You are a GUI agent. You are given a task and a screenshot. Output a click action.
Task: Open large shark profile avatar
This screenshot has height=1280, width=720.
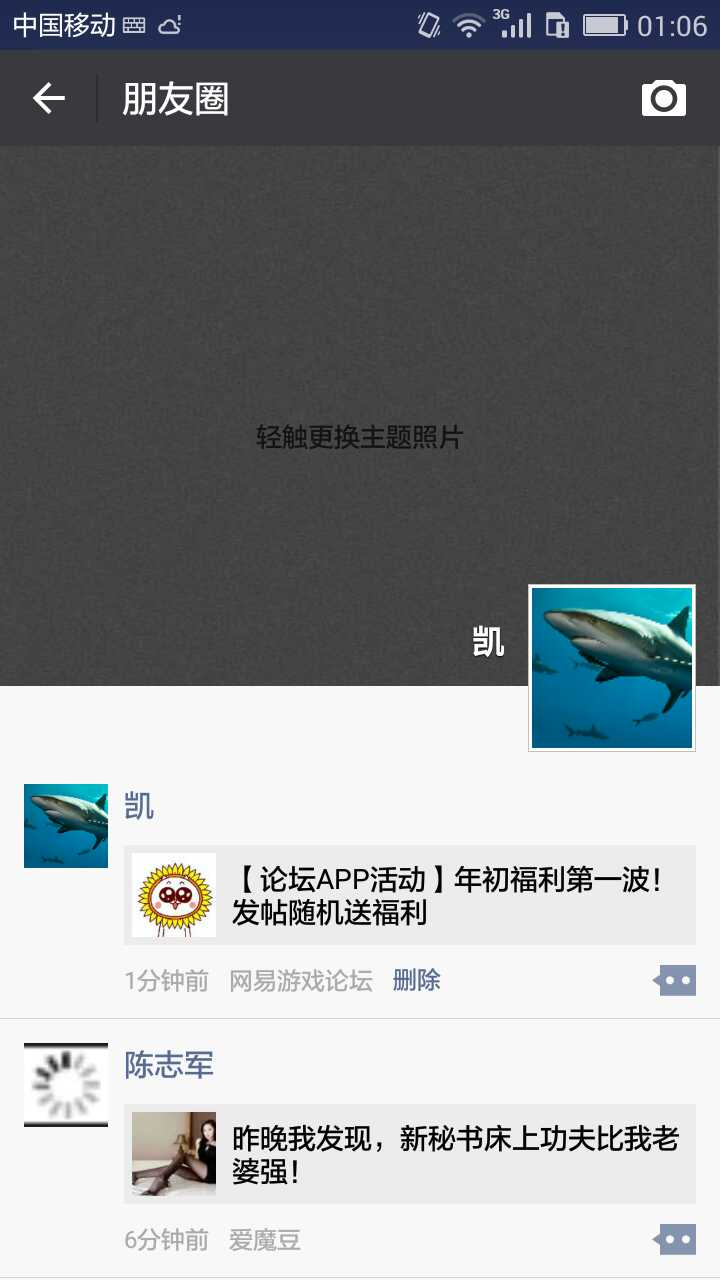(611, 667)
